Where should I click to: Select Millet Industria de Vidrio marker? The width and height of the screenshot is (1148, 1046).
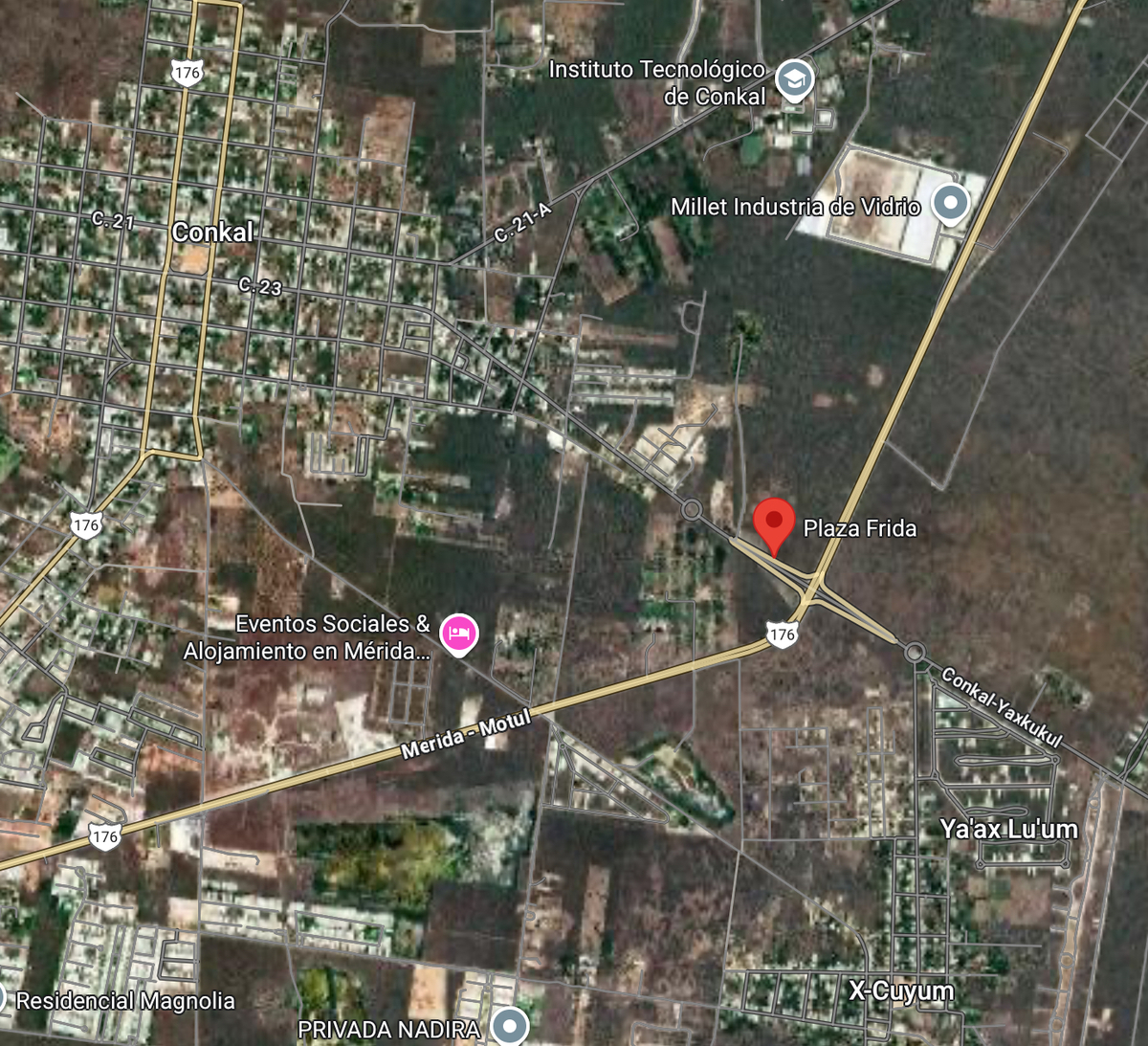pos(950,204)
